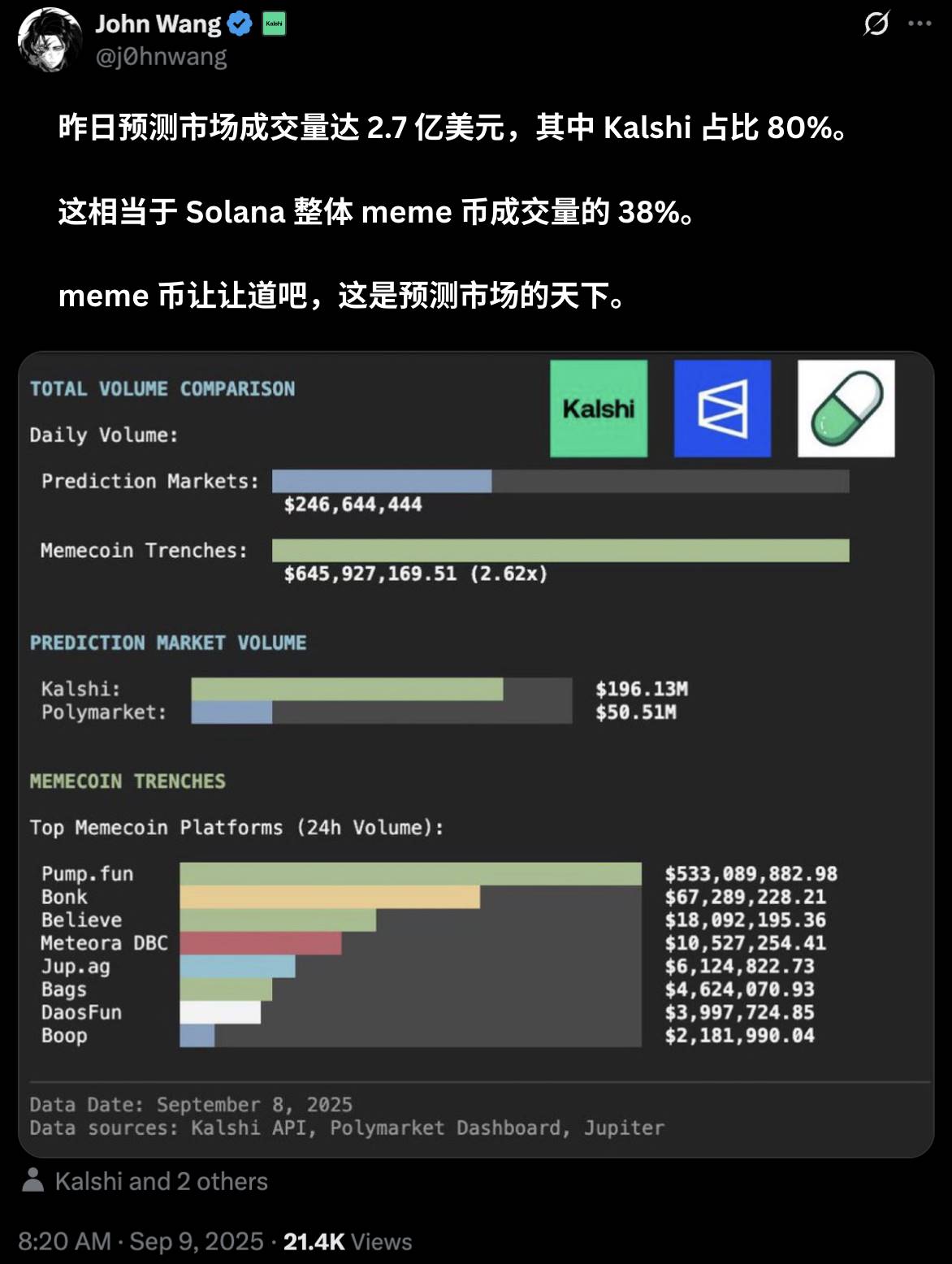This screenshot has height=1264, width=952.
Task: Click the Memecoin Trenches green bar
Action: 560,551
